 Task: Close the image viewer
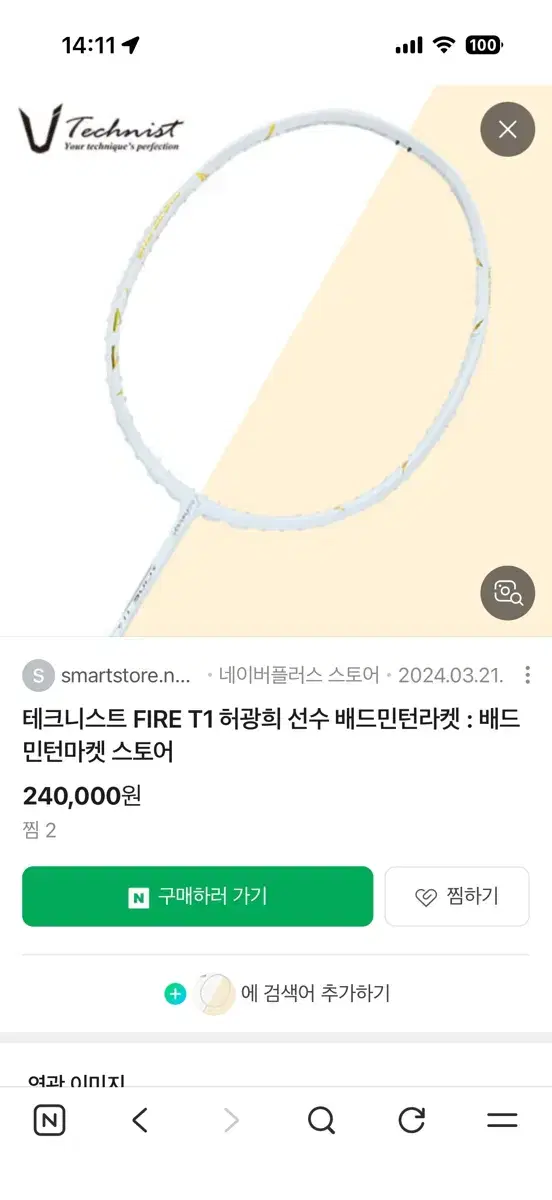(x=508, y=129)
